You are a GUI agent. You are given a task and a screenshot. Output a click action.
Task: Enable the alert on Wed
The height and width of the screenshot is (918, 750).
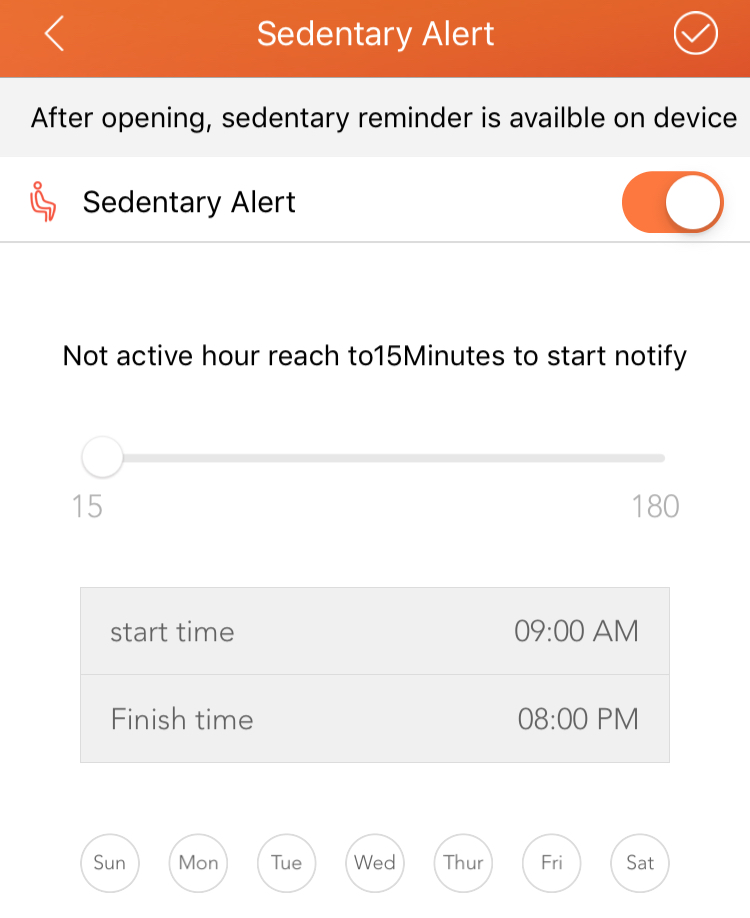point(375,863)
